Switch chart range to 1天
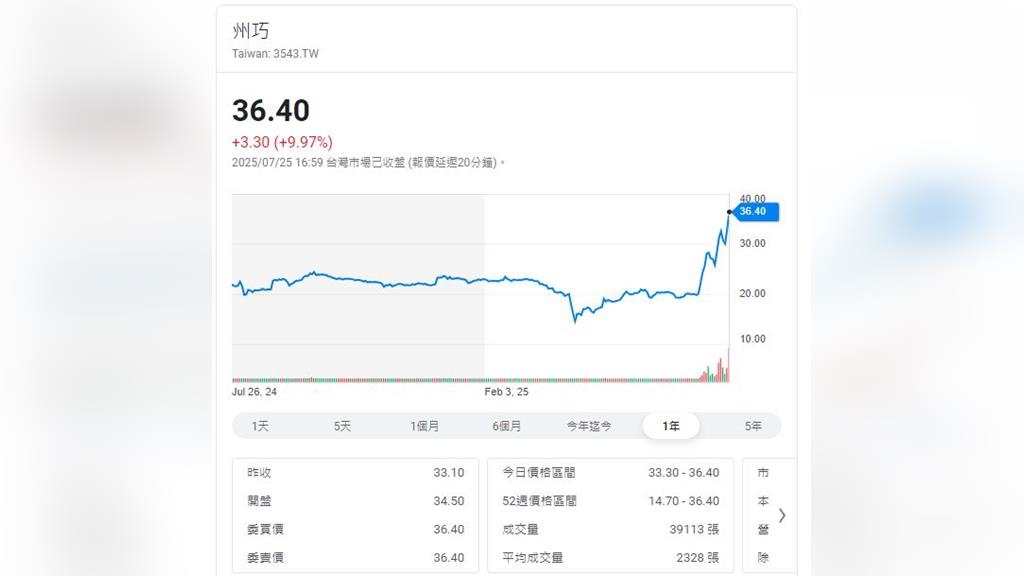The image size is (1024, 576). tap(260, 426)
